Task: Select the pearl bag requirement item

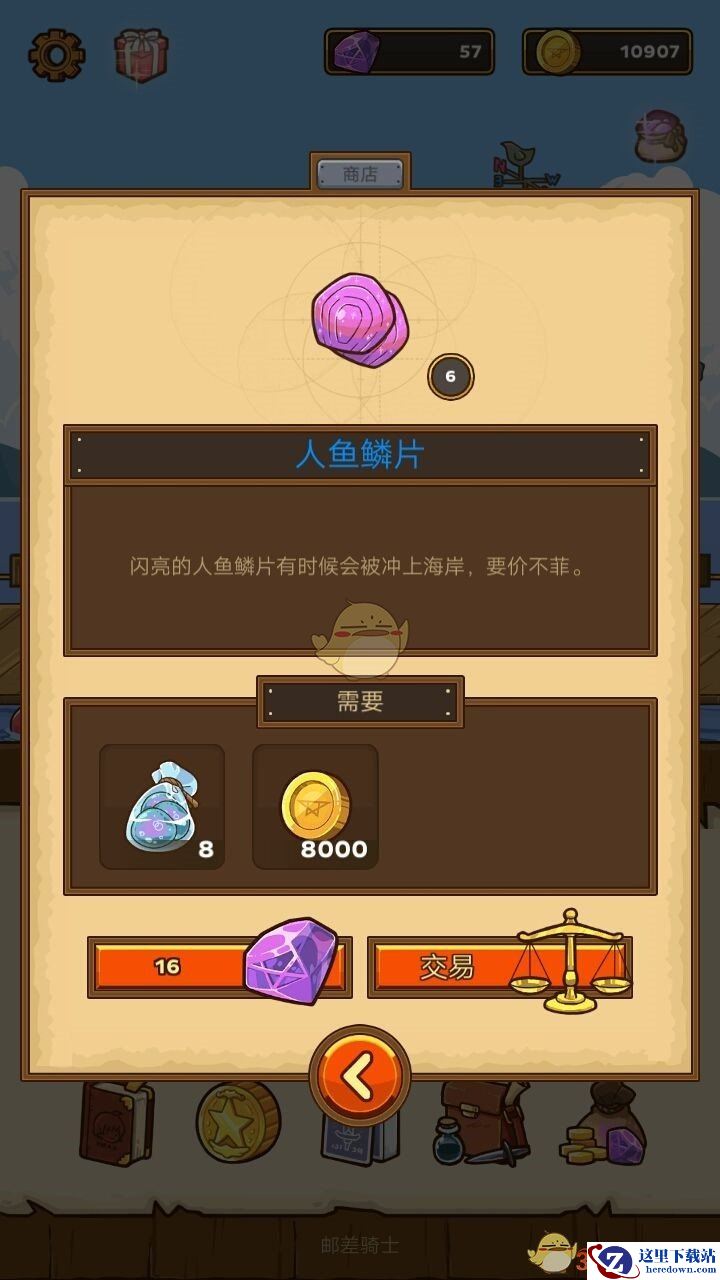Action: (162, 807)
